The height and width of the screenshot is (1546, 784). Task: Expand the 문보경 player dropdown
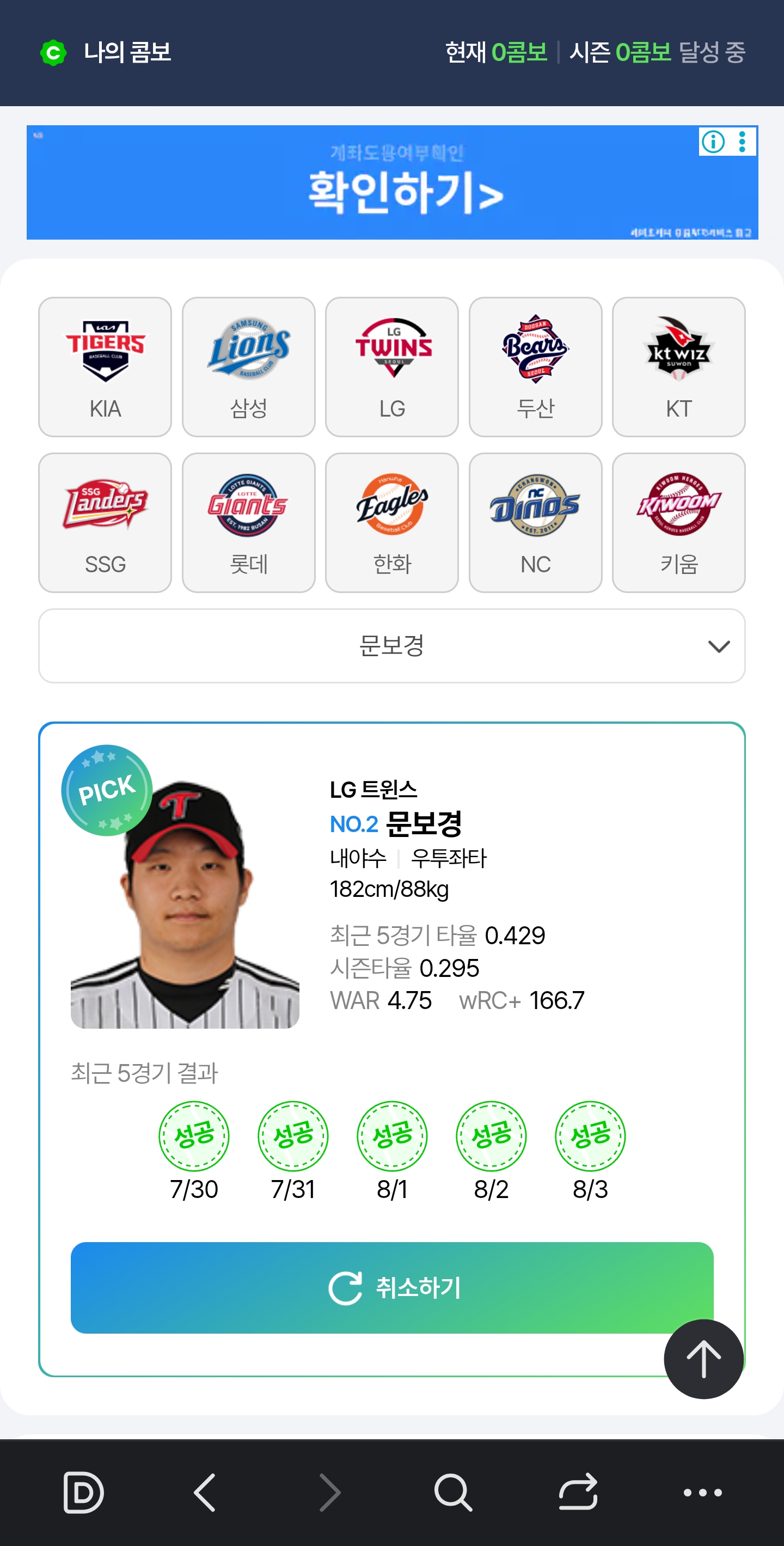(391, 646)
